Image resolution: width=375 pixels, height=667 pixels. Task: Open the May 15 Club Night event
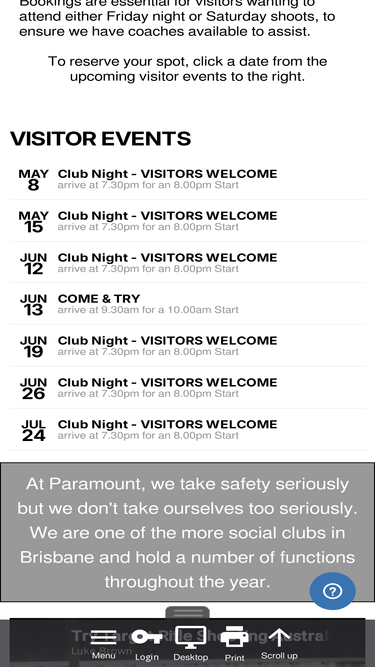(x=187, y=221)
